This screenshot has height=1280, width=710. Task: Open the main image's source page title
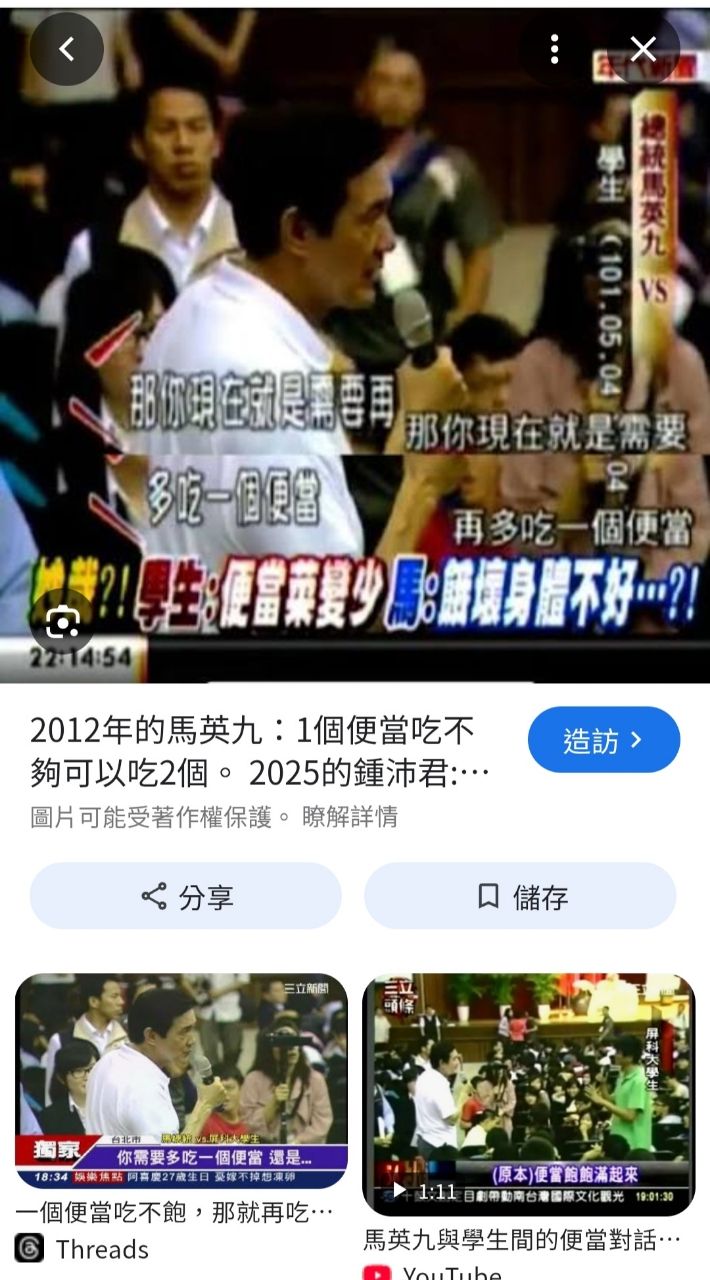pyautogui.click(x=260, y=752)
